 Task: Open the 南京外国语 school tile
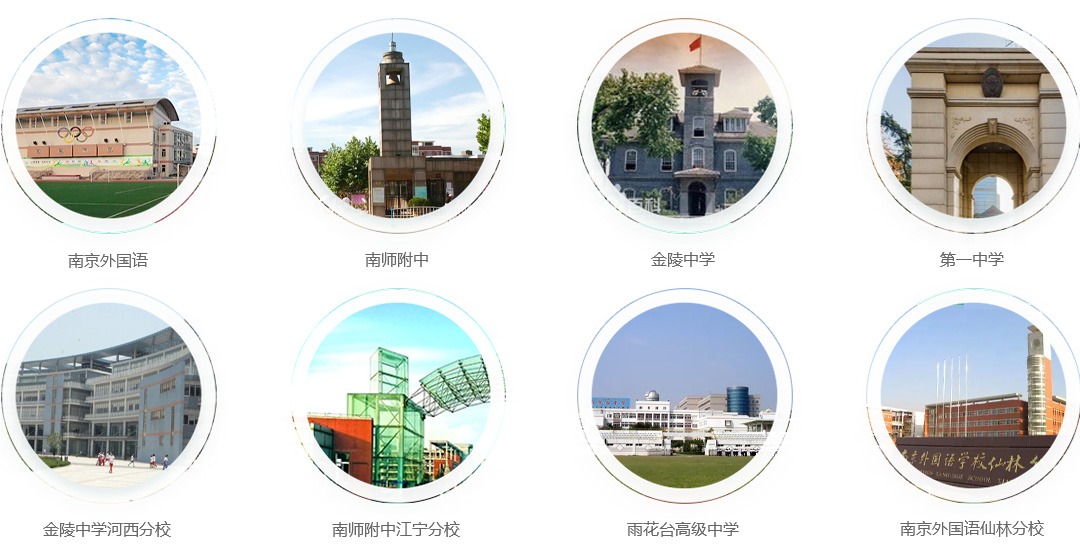(x=108, y=125)
